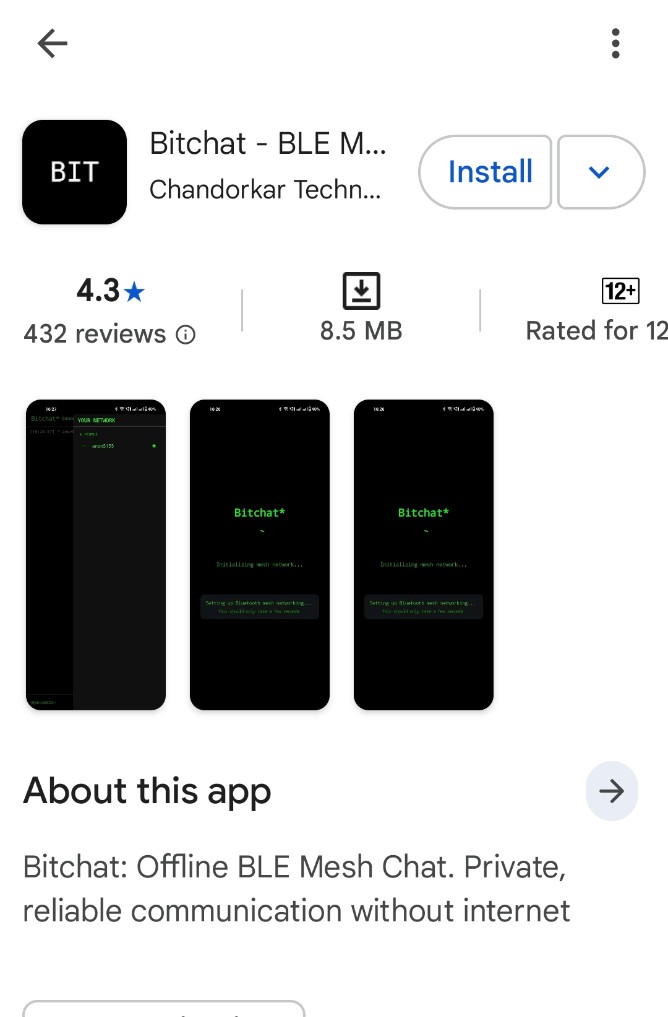Open About this app arrow
Viewport: 668px width, 1017px height.
(x=611, y=791)
